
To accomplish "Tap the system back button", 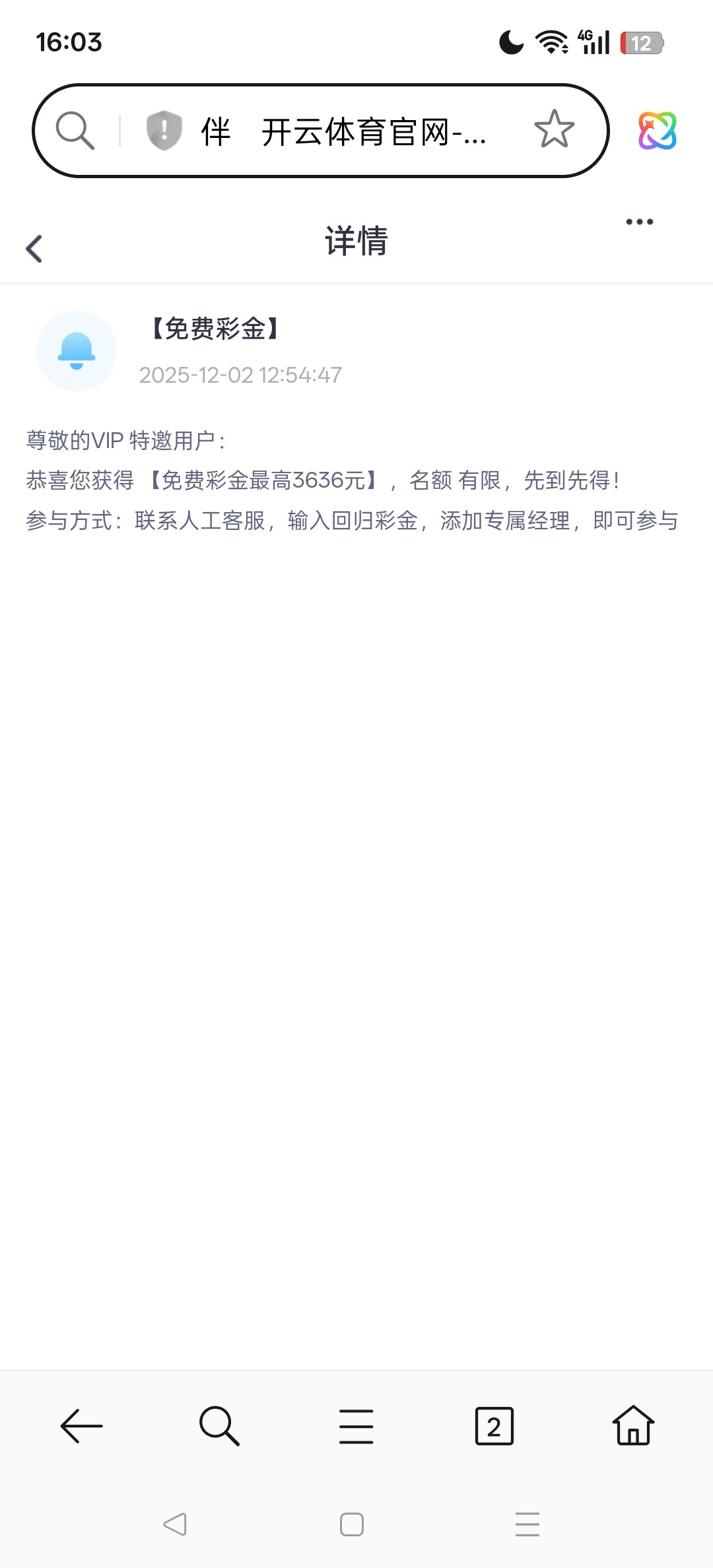I will [x=175, y=1524].
